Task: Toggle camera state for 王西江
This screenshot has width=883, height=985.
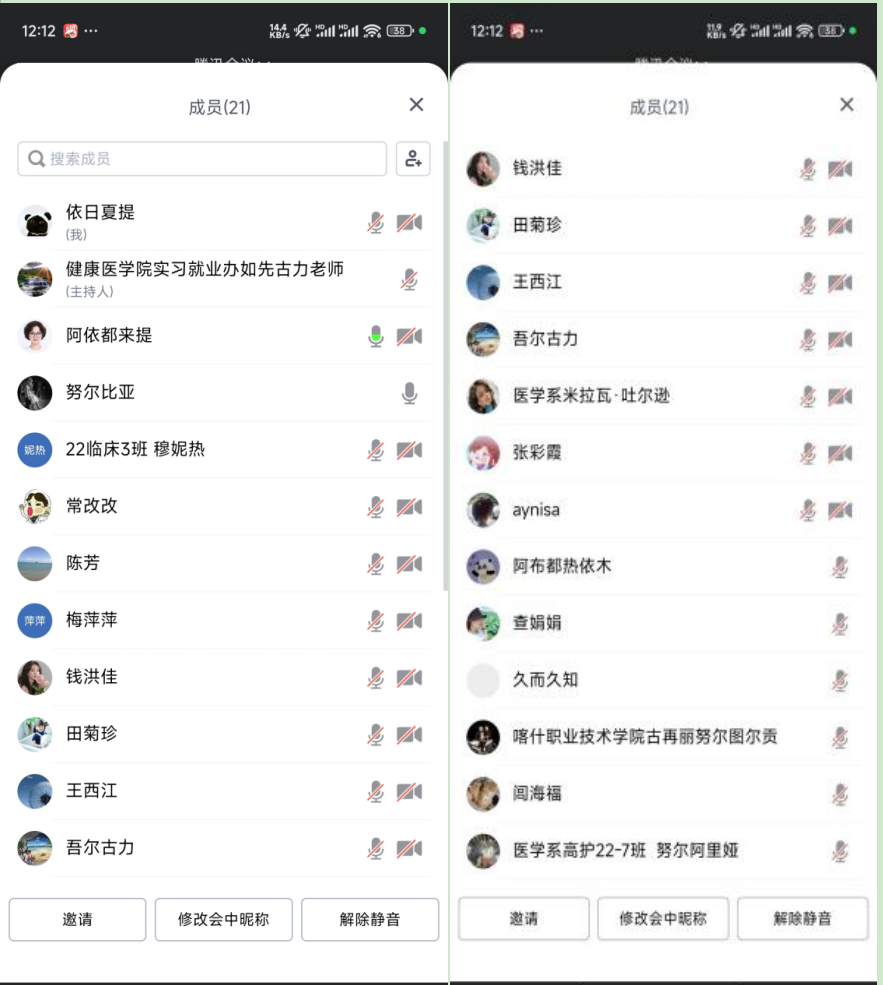Action: (410, 790)
